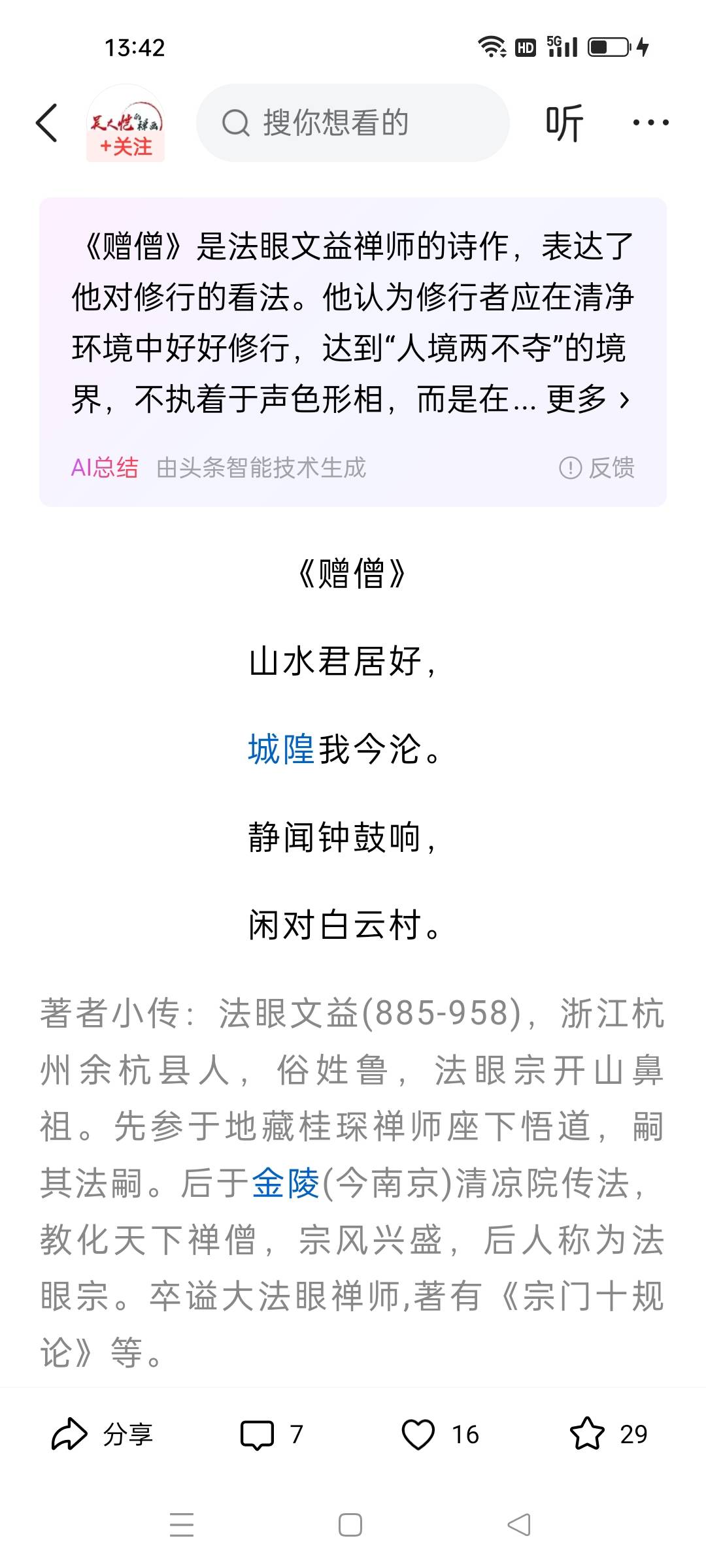Tap the system home button
706x1568 pixels.
point(350,1526)
